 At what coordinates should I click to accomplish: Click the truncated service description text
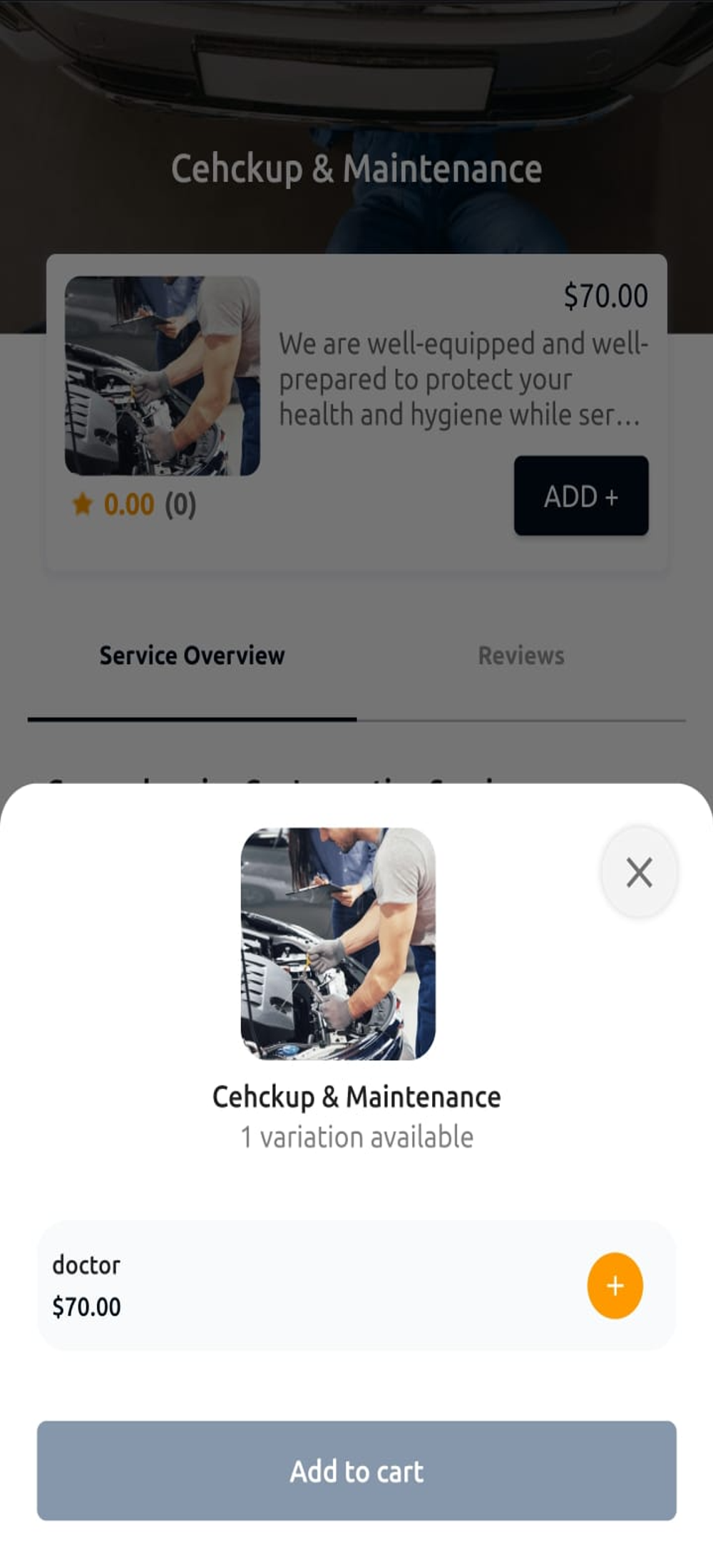pyautogui.click(x=463, y=380)
